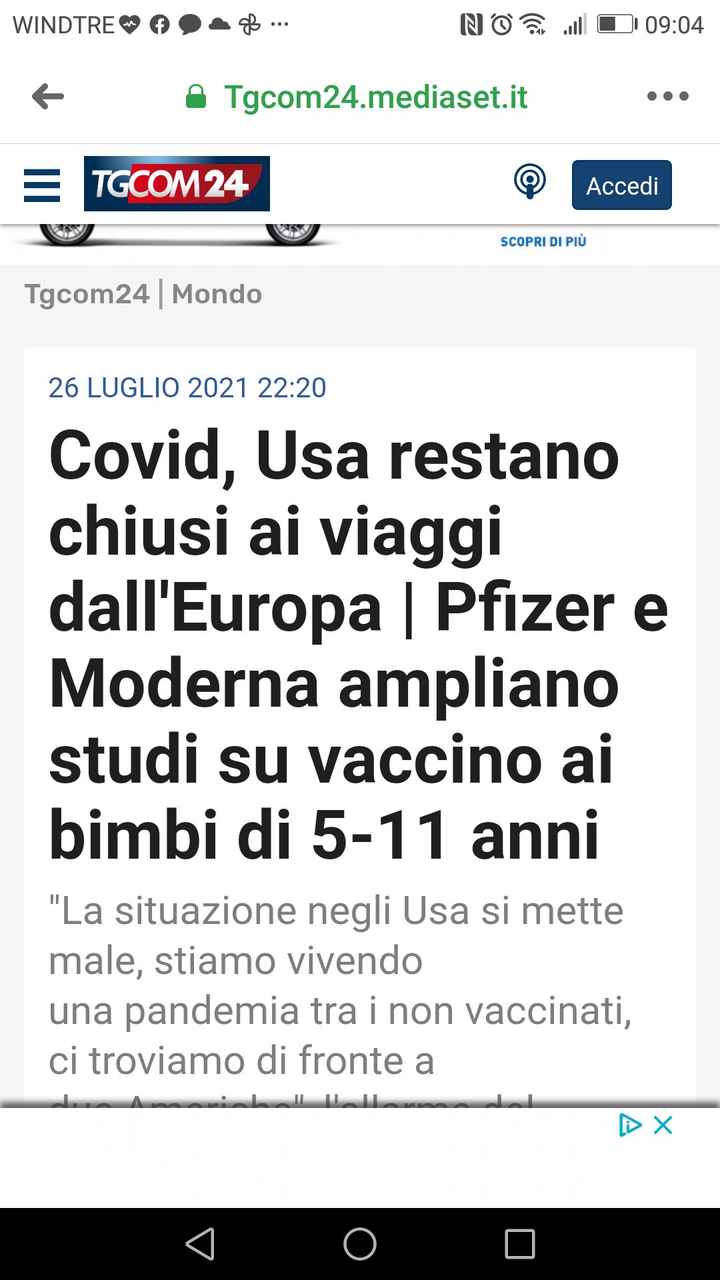The height and width of the screenshot is (1280, 720).
Task: Tap the alarm clock icon in status bar
Action: pos(503,22)
